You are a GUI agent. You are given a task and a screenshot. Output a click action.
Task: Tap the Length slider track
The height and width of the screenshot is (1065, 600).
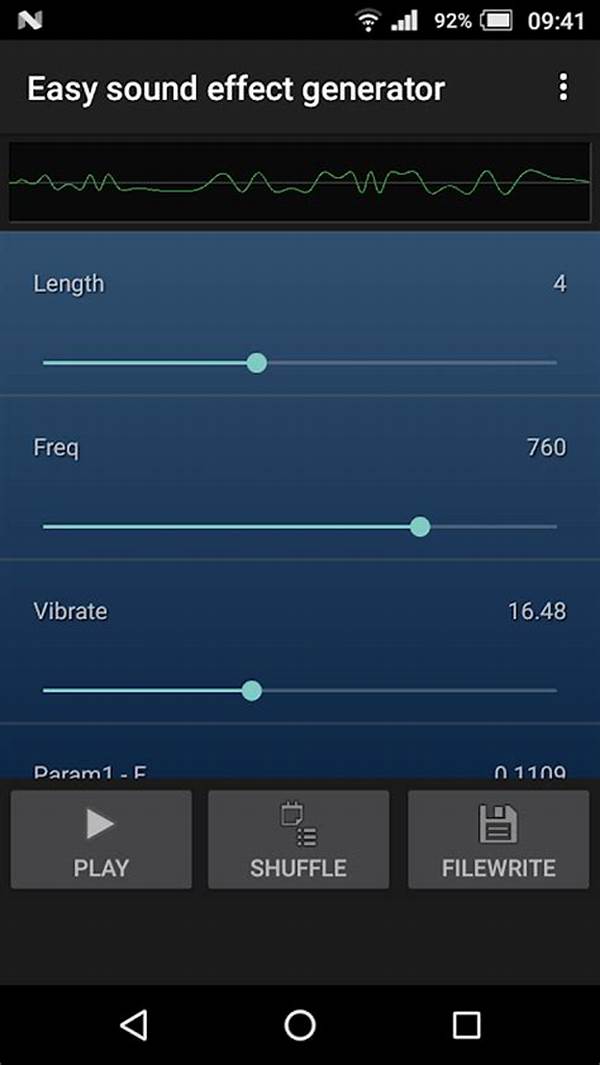coord(300,362)
